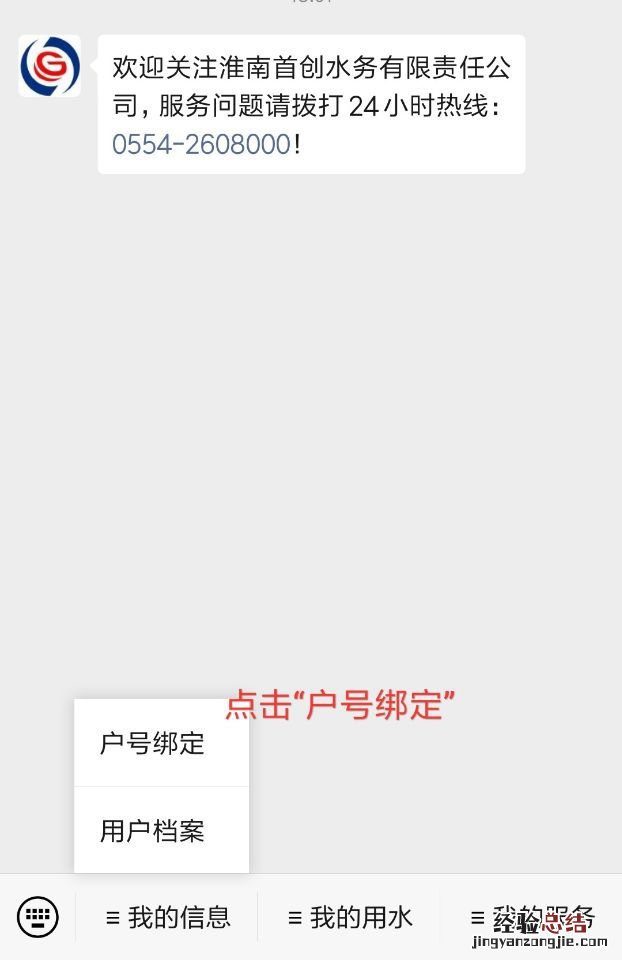Open the 我的用水 menu
Image resolution: width=622 pixels, height=960 pixels.
point(350,917)
